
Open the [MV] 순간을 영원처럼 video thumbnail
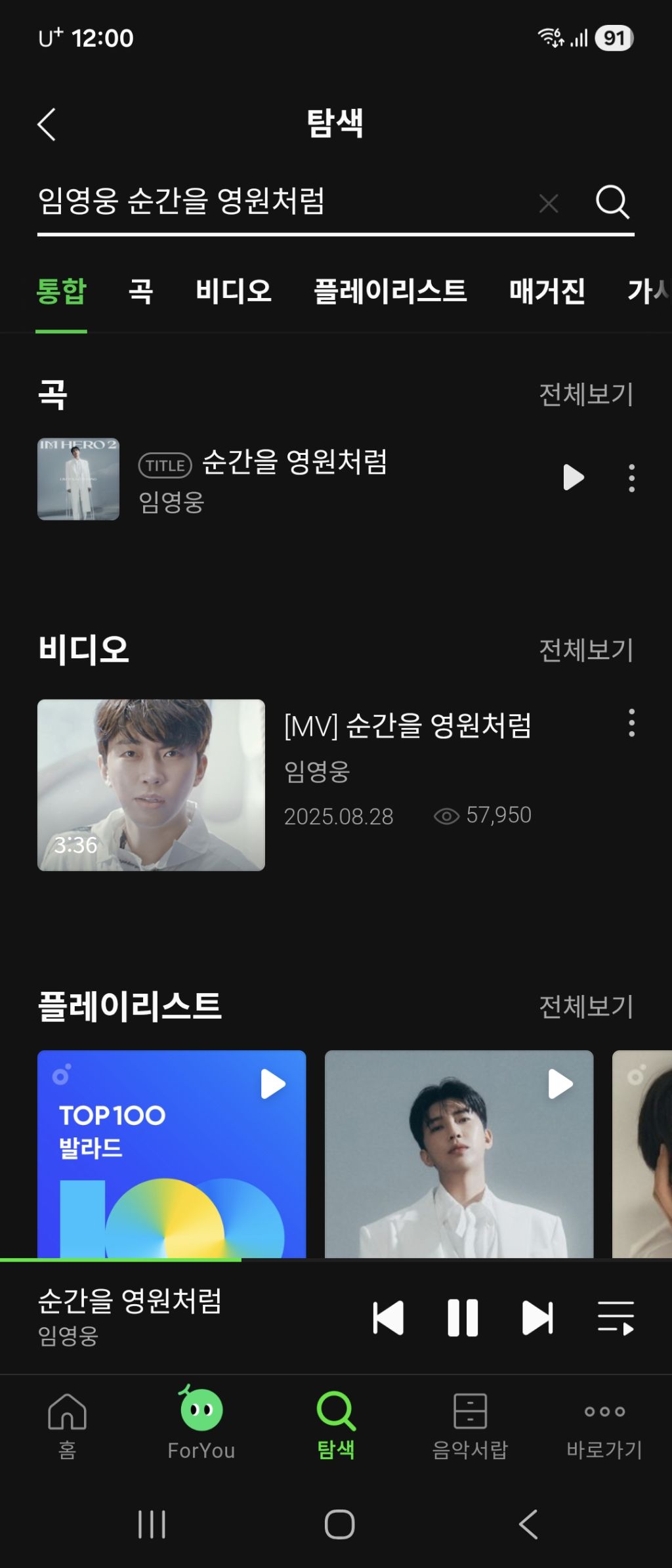point(152,785)
